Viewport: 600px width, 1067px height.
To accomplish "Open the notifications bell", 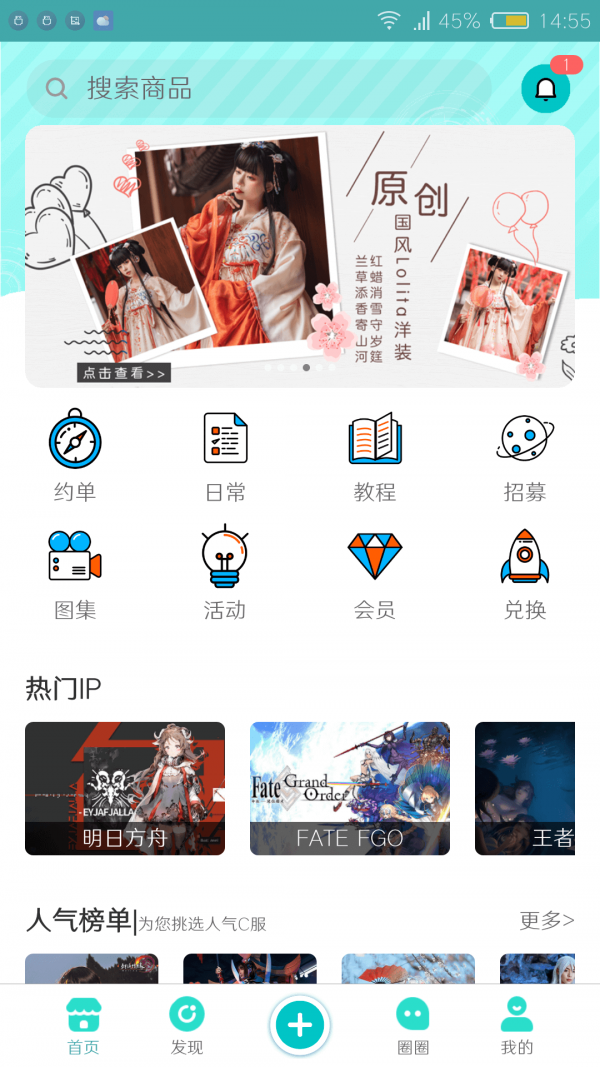I will (546, 89).
